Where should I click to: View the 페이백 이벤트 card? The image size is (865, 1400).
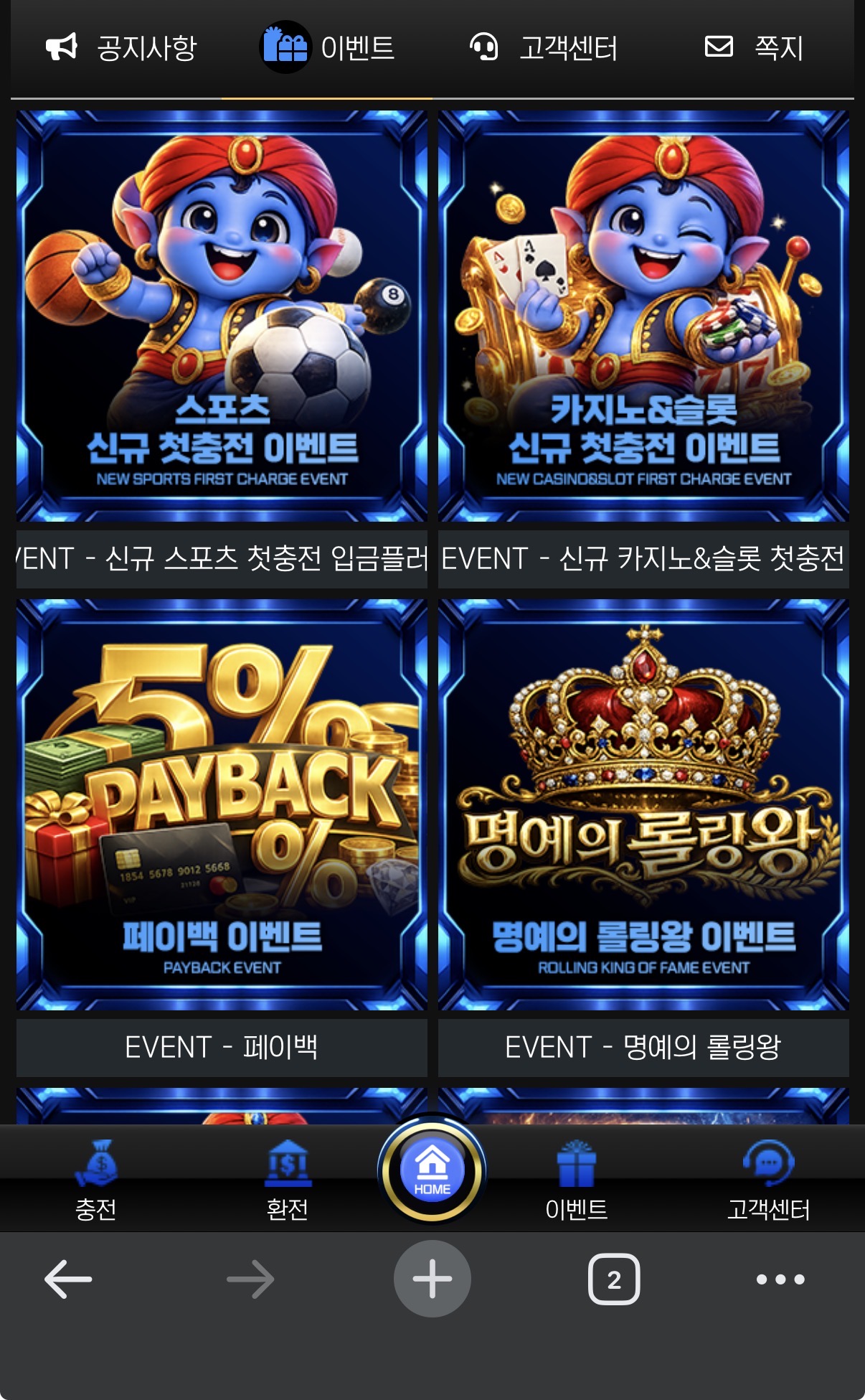pos(222,804)
